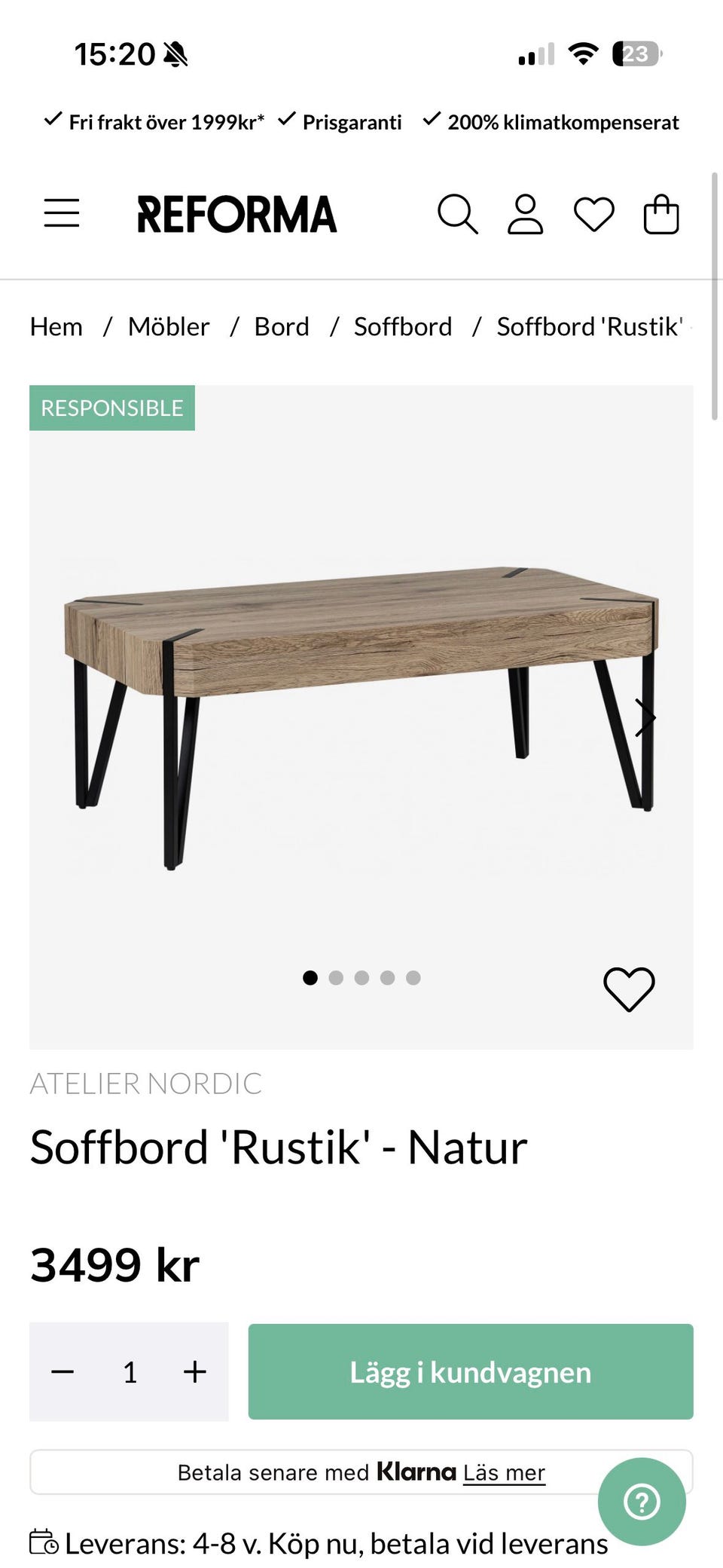Open the Möbler breadcrumb
The height and width of the screenshot is (1568, 723).
click(x=169, y=326)
